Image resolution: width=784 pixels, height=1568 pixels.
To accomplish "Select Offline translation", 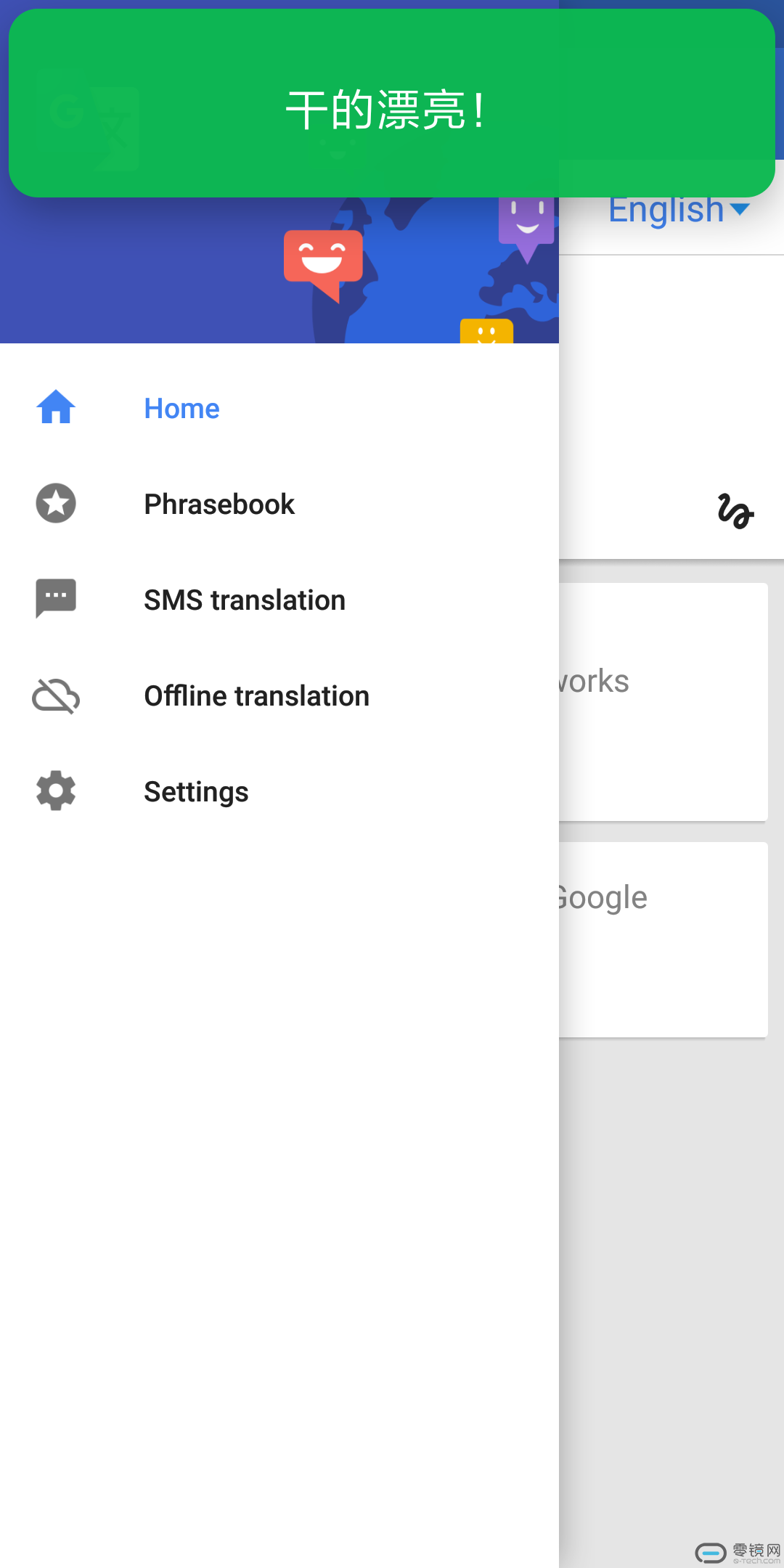I will pos(256,696).
